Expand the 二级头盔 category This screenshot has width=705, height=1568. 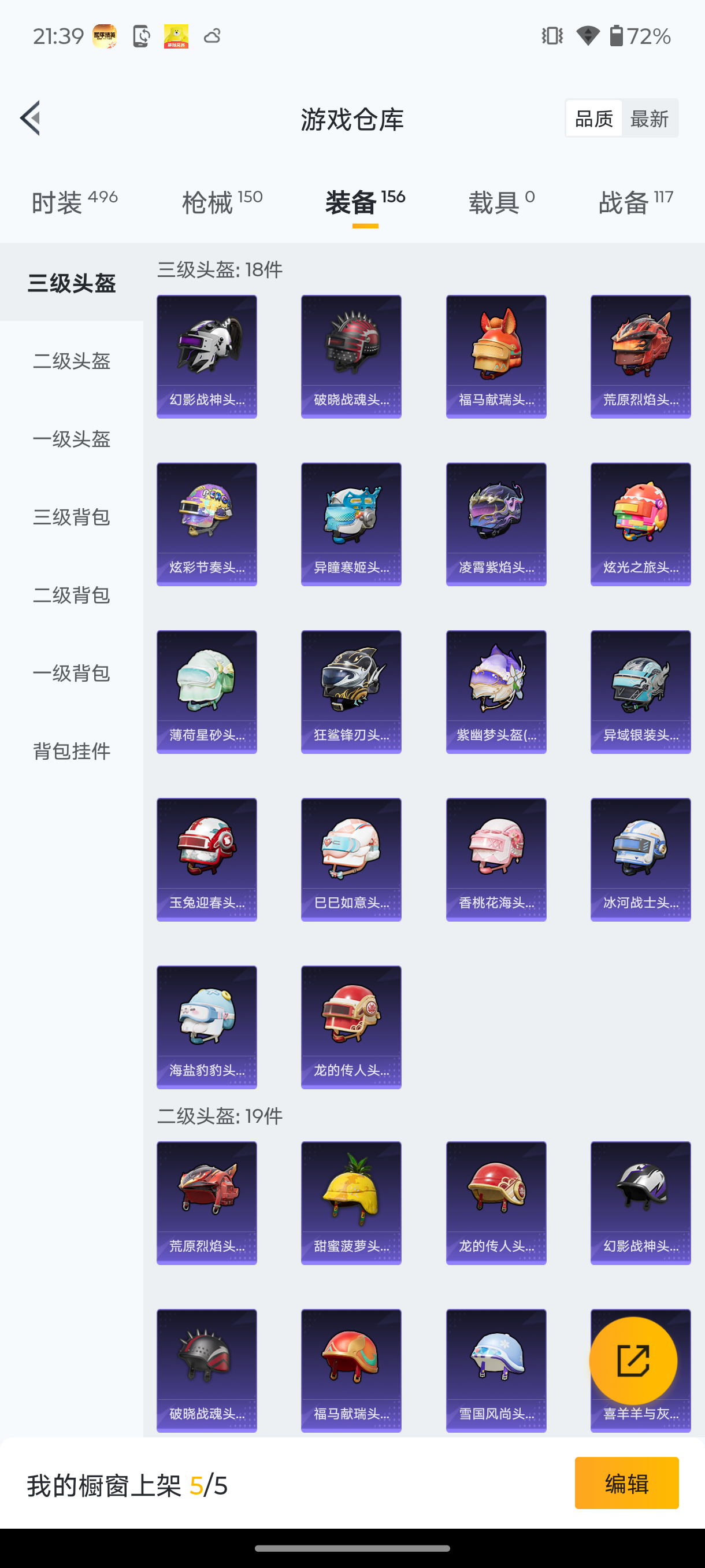[71, 361]
